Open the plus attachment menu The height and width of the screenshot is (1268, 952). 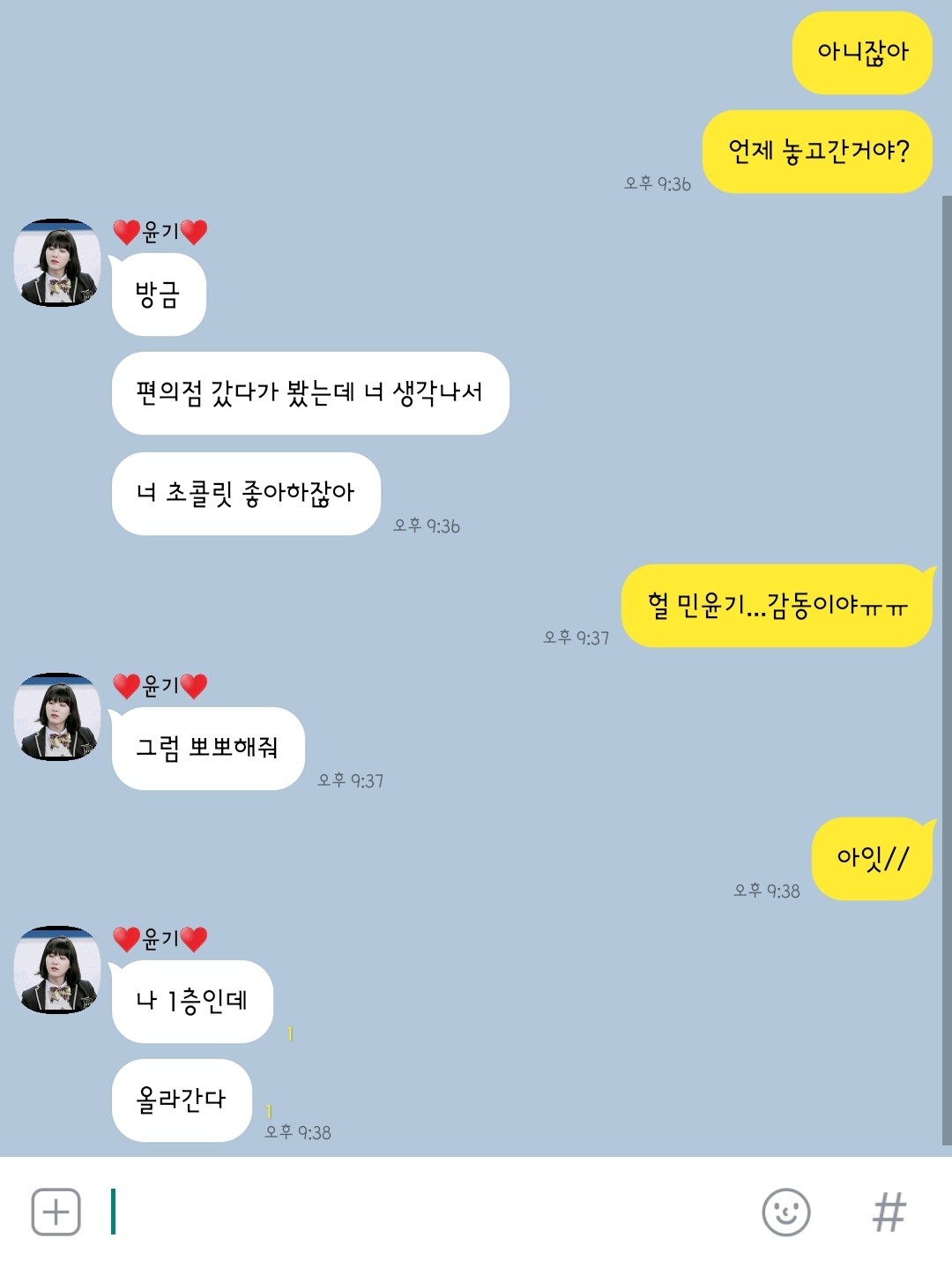tap(56, 1212)
